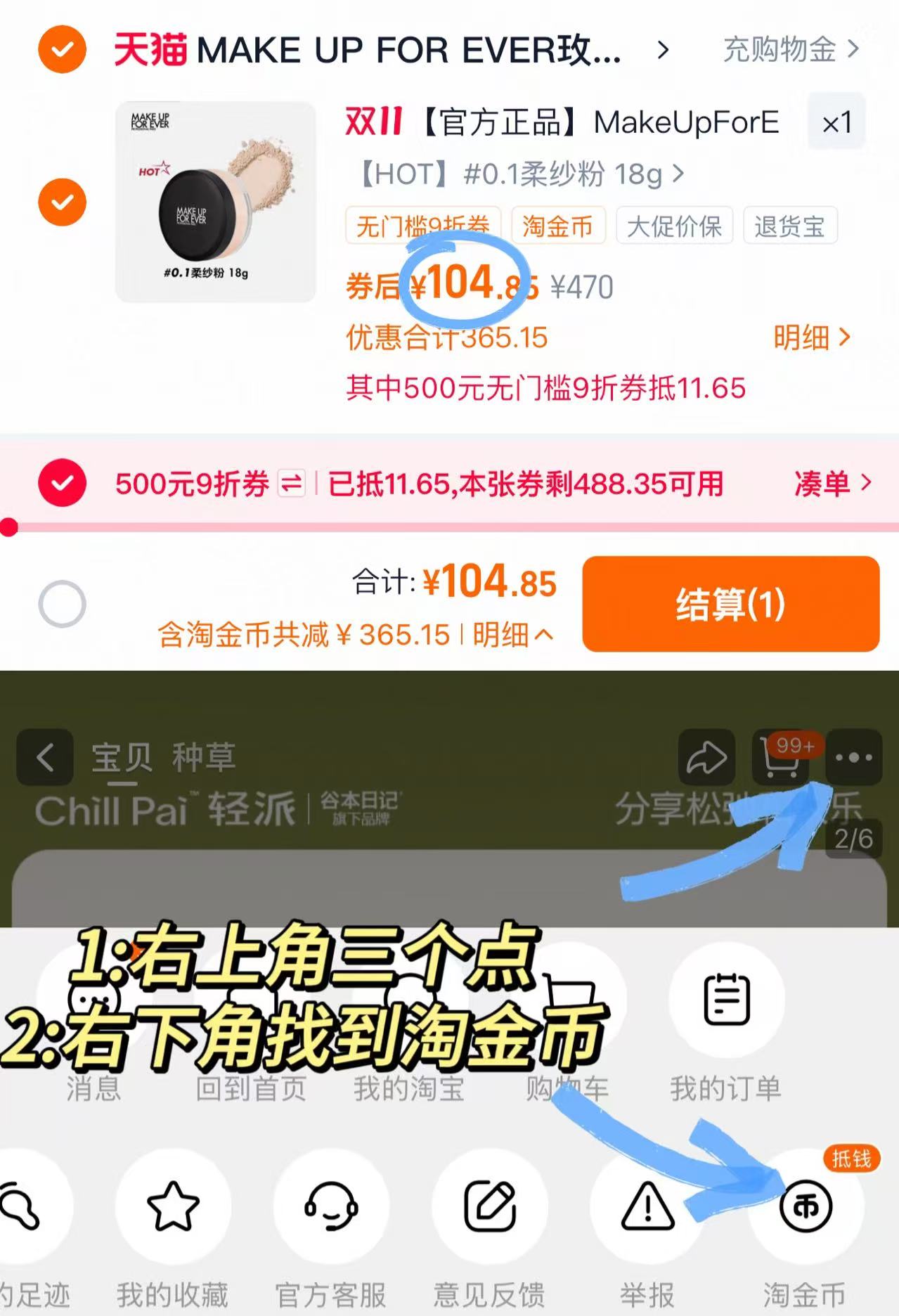Tap the share arrow icon at top
Screen dimensions: 899x1316
tap(706, 759)
